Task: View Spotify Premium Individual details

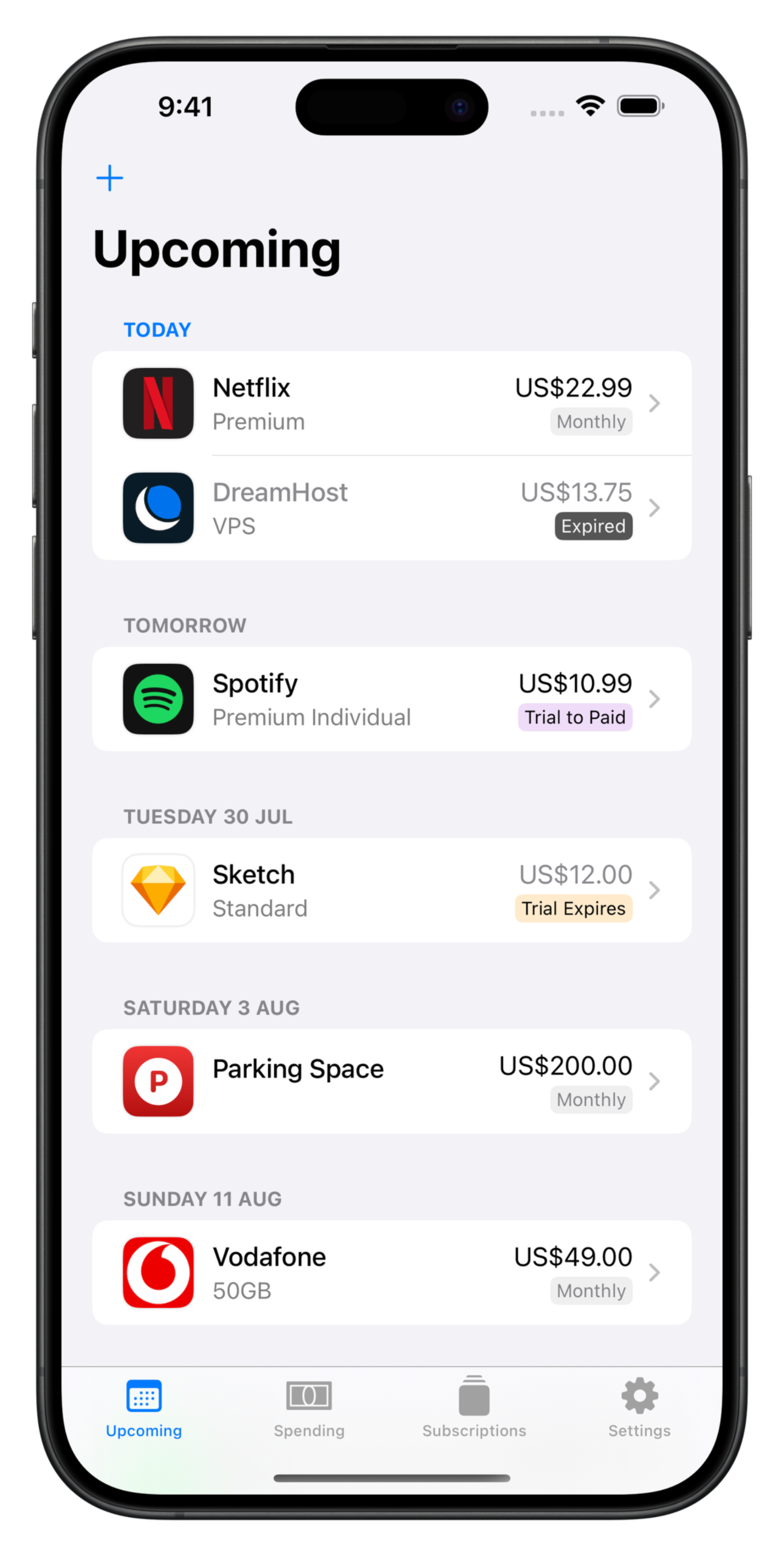Action: coord(391,699)
